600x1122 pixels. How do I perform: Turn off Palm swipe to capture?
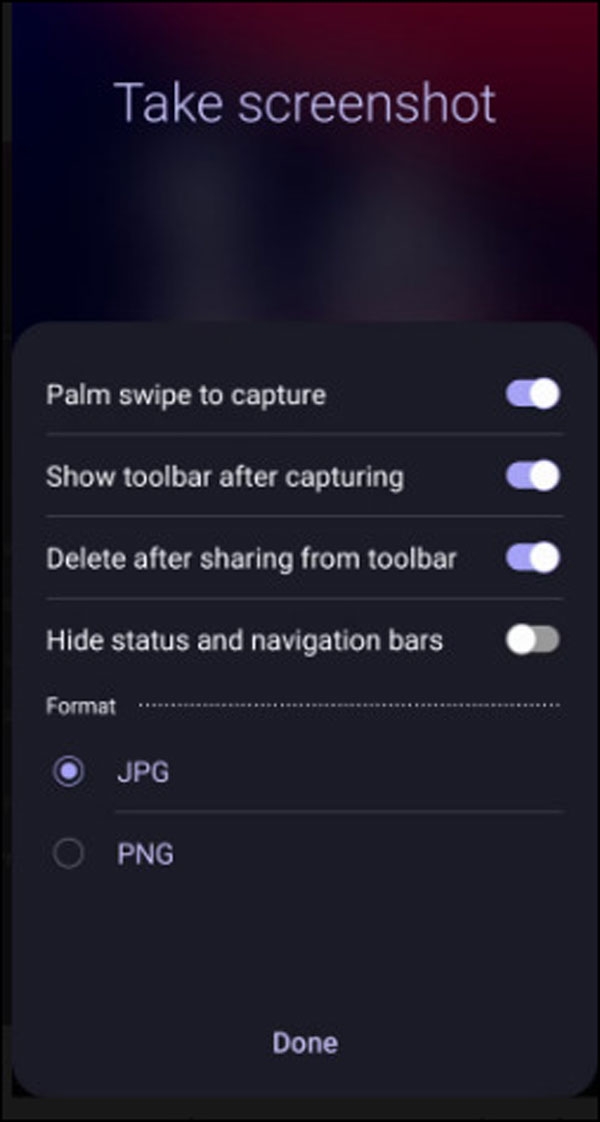pyautogui.click(x=532, y=394)
